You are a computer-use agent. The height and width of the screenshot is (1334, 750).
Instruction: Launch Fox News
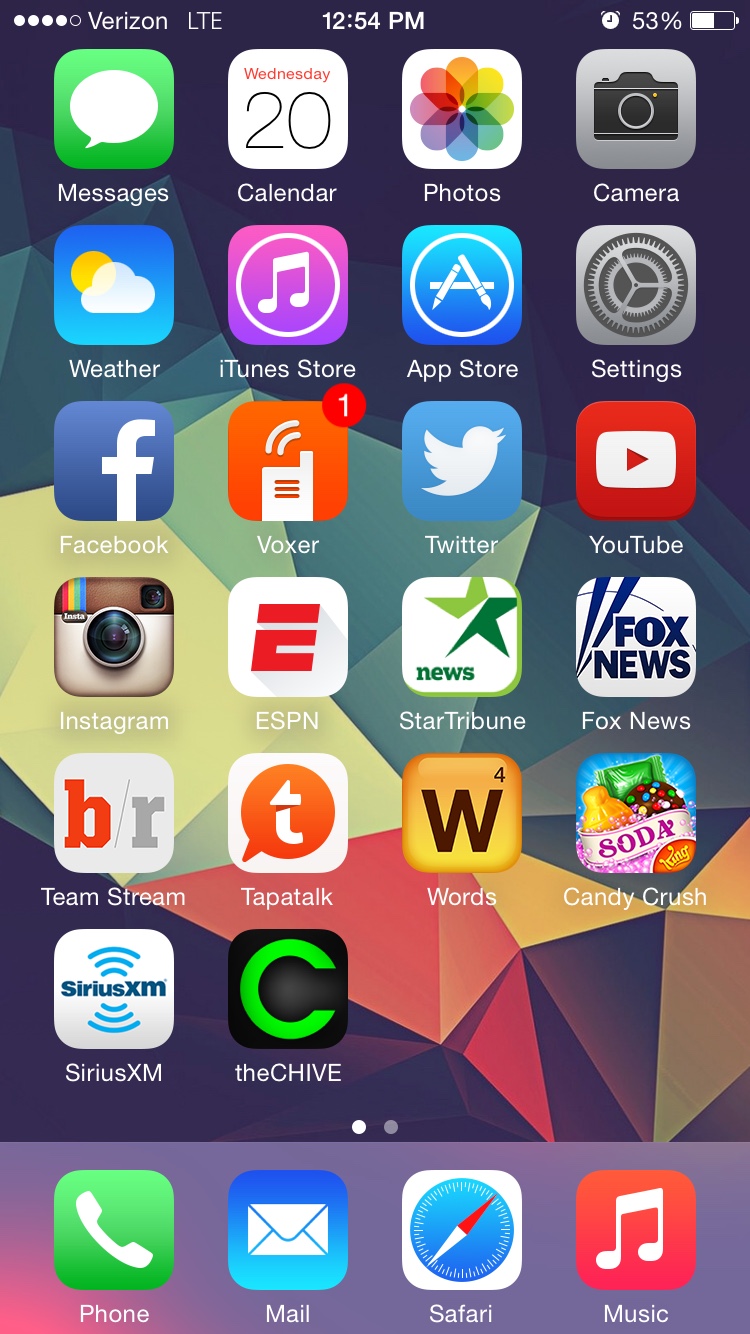pyautogui.click(x=635, y=637)
